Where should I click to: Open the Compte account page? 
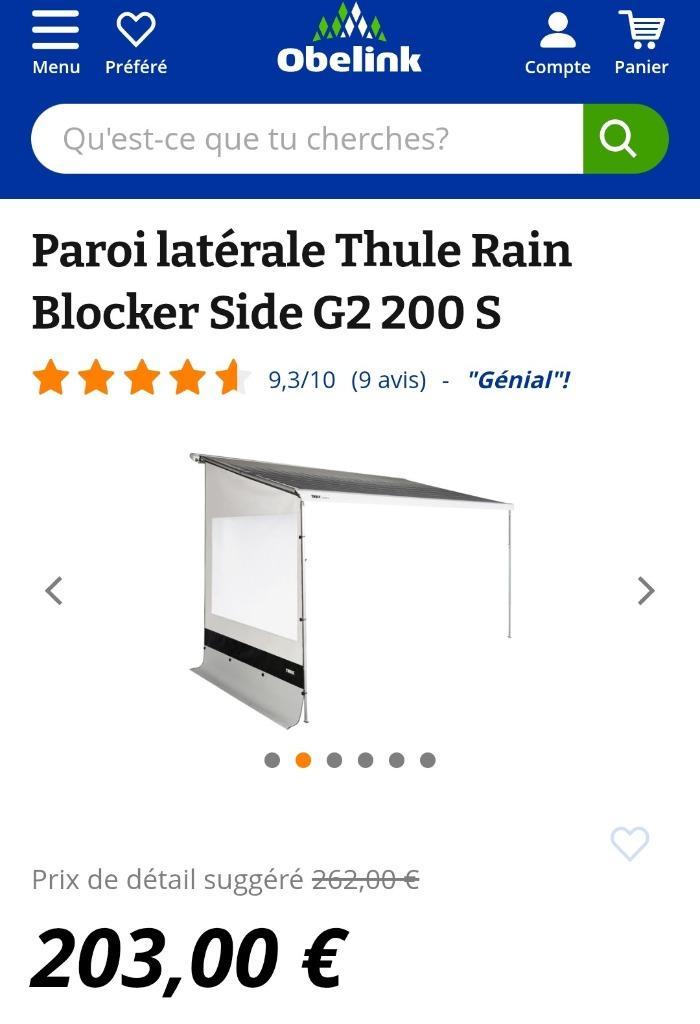click(557, 42)
